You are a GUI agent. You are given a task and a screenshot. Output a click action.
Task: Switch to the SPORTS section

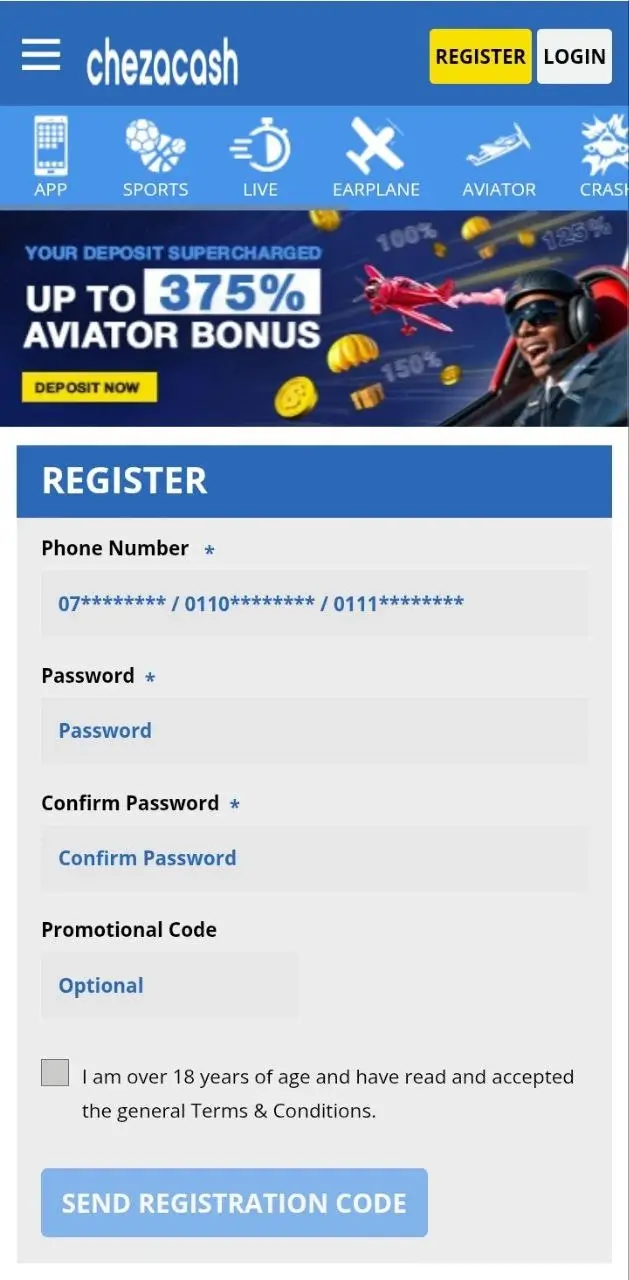(155, 158)
